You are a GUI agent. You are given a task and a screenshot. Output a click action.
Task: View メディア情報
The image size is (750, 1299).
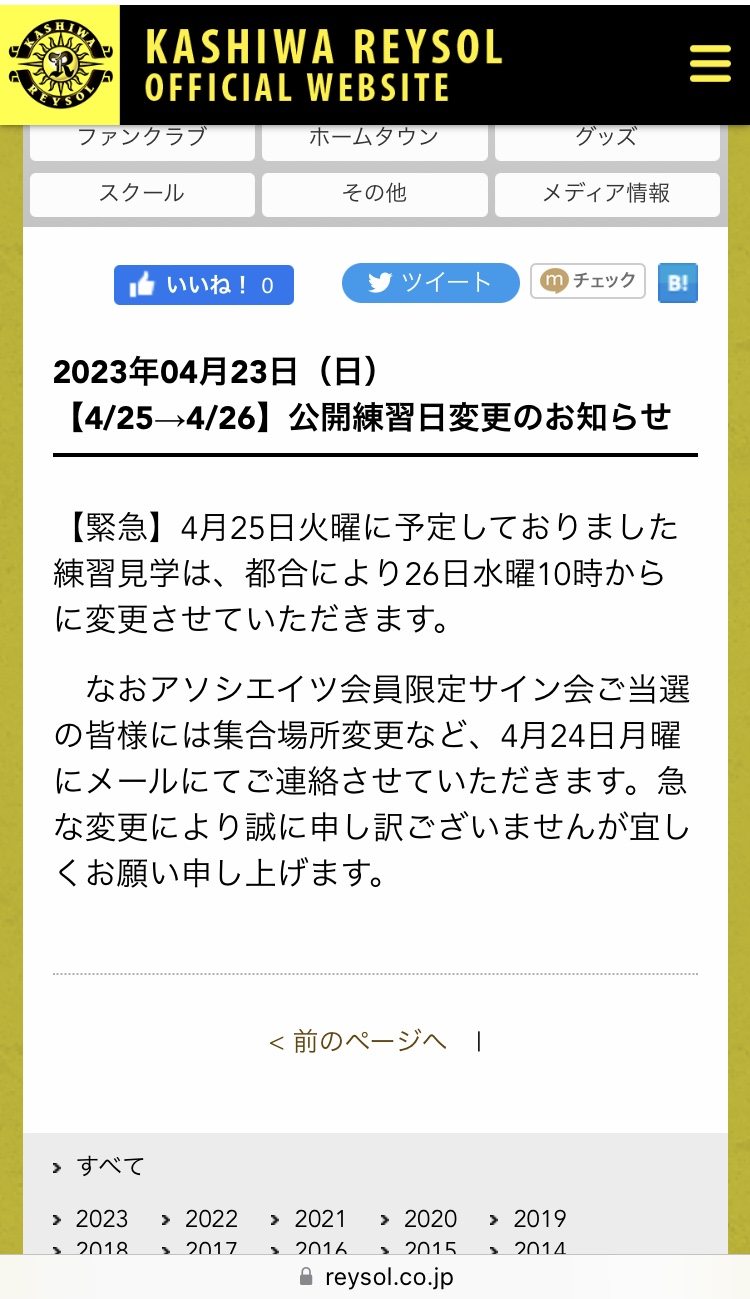click(x=607, y=194)
